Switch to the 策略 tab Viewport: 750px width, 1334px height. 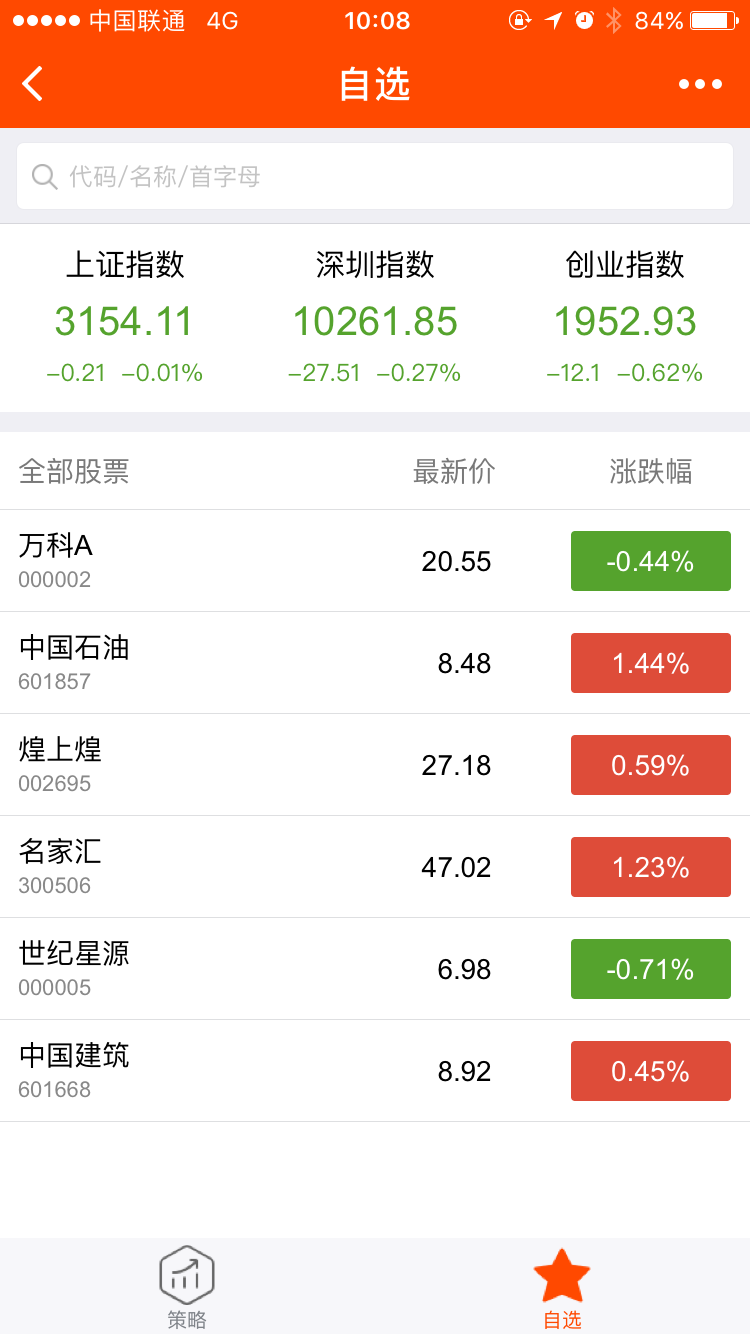click(187, 1288)
